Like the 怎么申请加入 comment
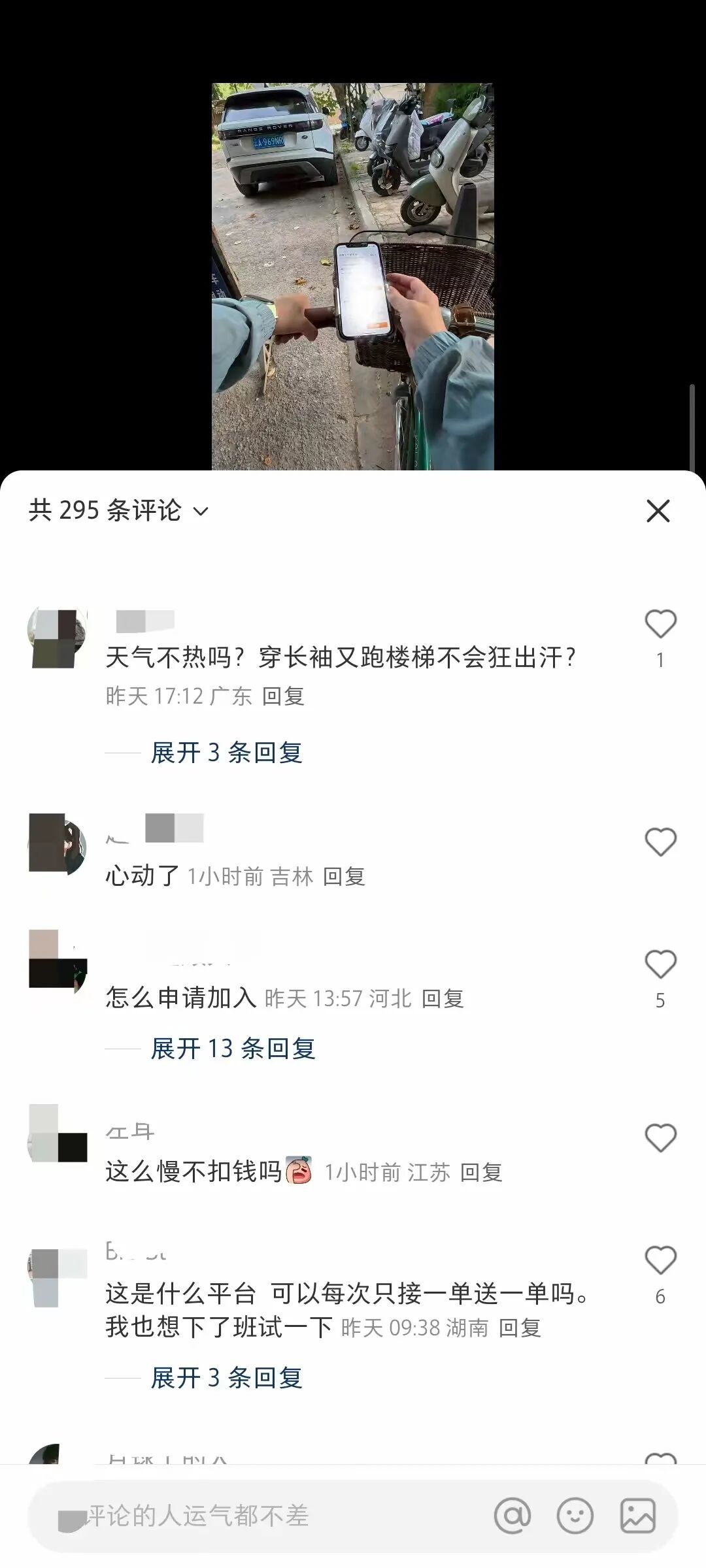Viewport: 706px width, 1568px height. coord(660,965)
